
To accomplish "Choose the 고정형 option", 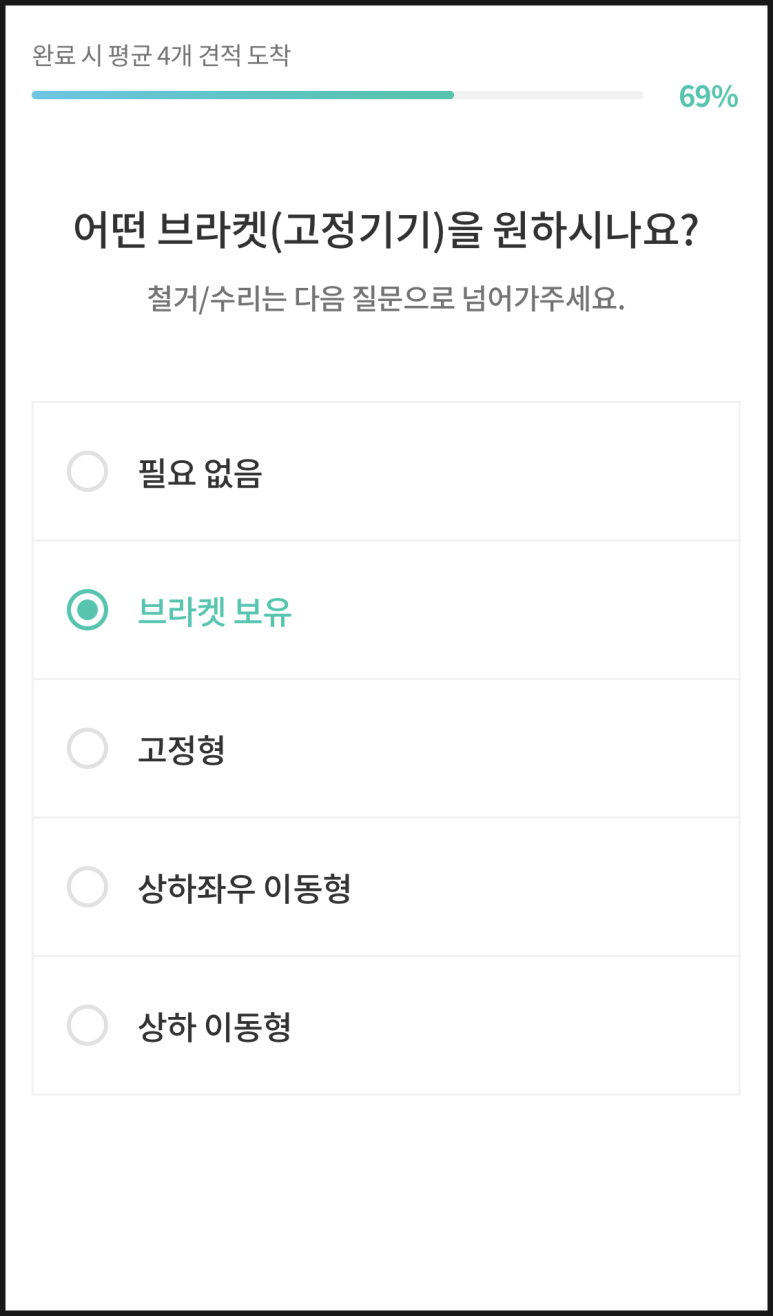I will click(x=87, y=748).
